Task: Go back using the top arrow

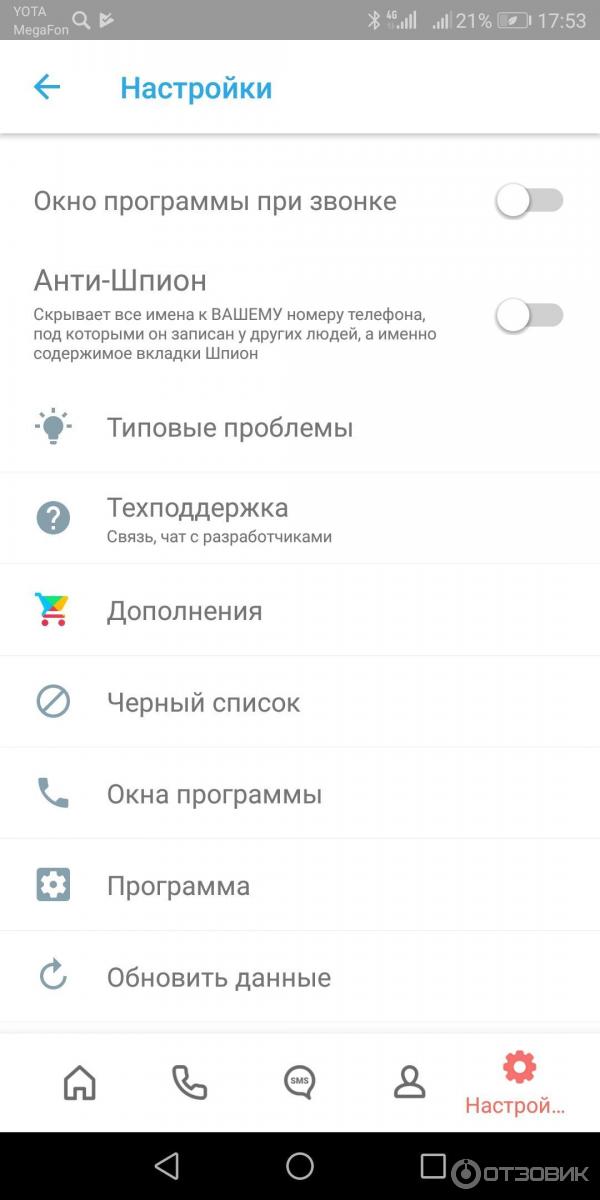Action: (47, 87)
